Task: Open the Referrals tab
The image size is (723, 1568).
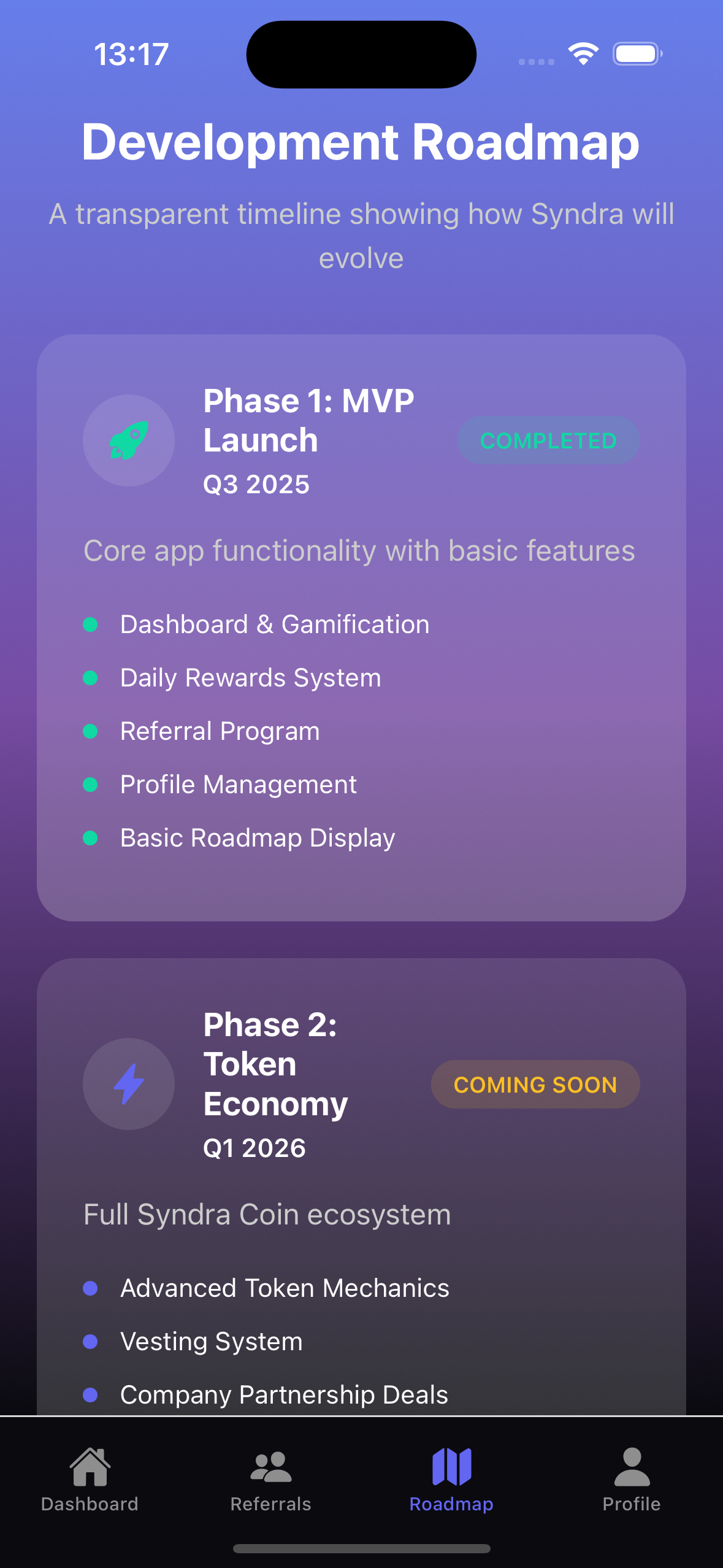Action: [270, 1480]
